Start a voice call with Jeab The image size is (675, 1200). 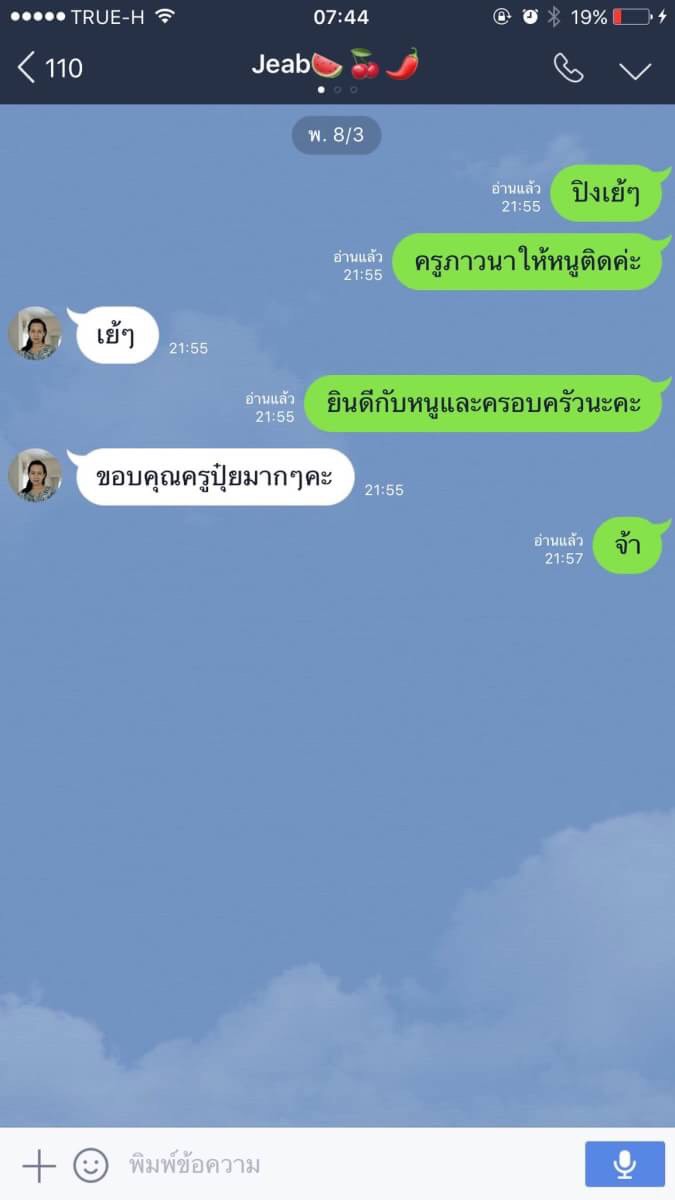pos(568,68)
